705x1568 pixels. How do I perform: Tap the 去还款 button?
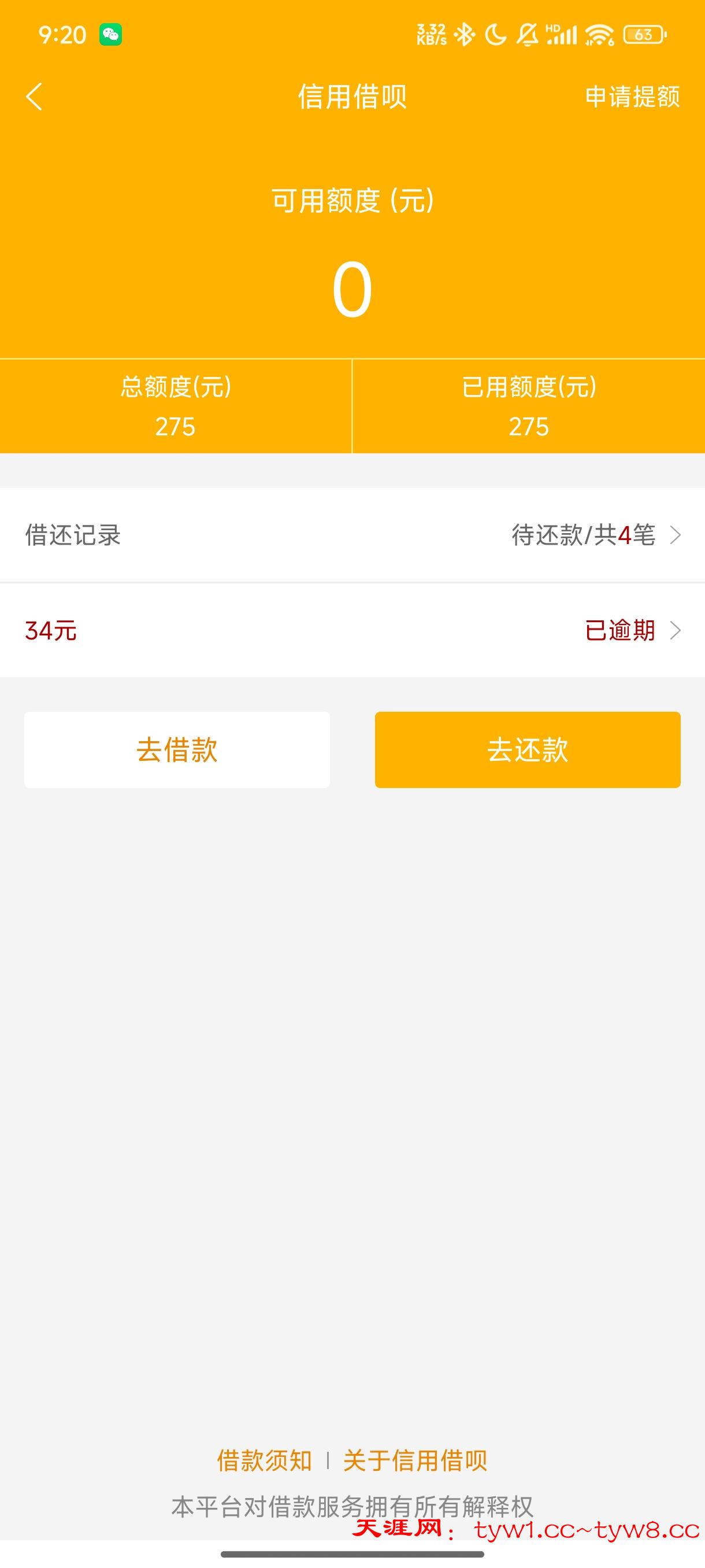coord(528,749)
